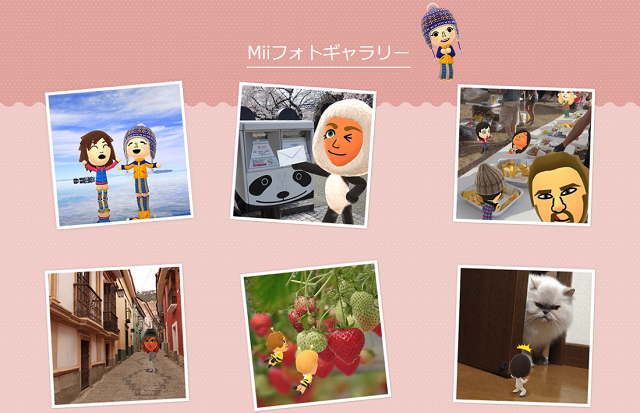The image size is (640, 413).
Task: View the buffet table Mii photo
Action: point(524,154)
